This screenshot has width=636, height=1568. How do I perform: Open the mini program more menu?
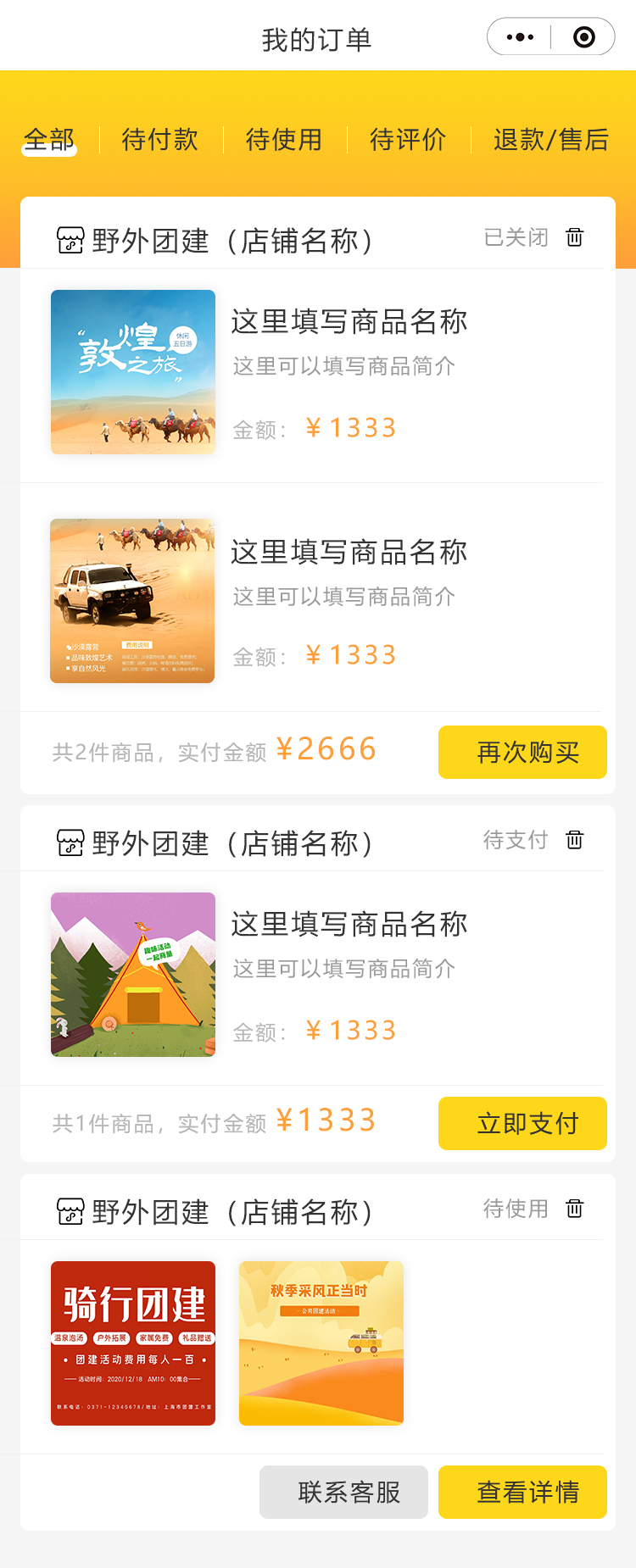point(520,37)
